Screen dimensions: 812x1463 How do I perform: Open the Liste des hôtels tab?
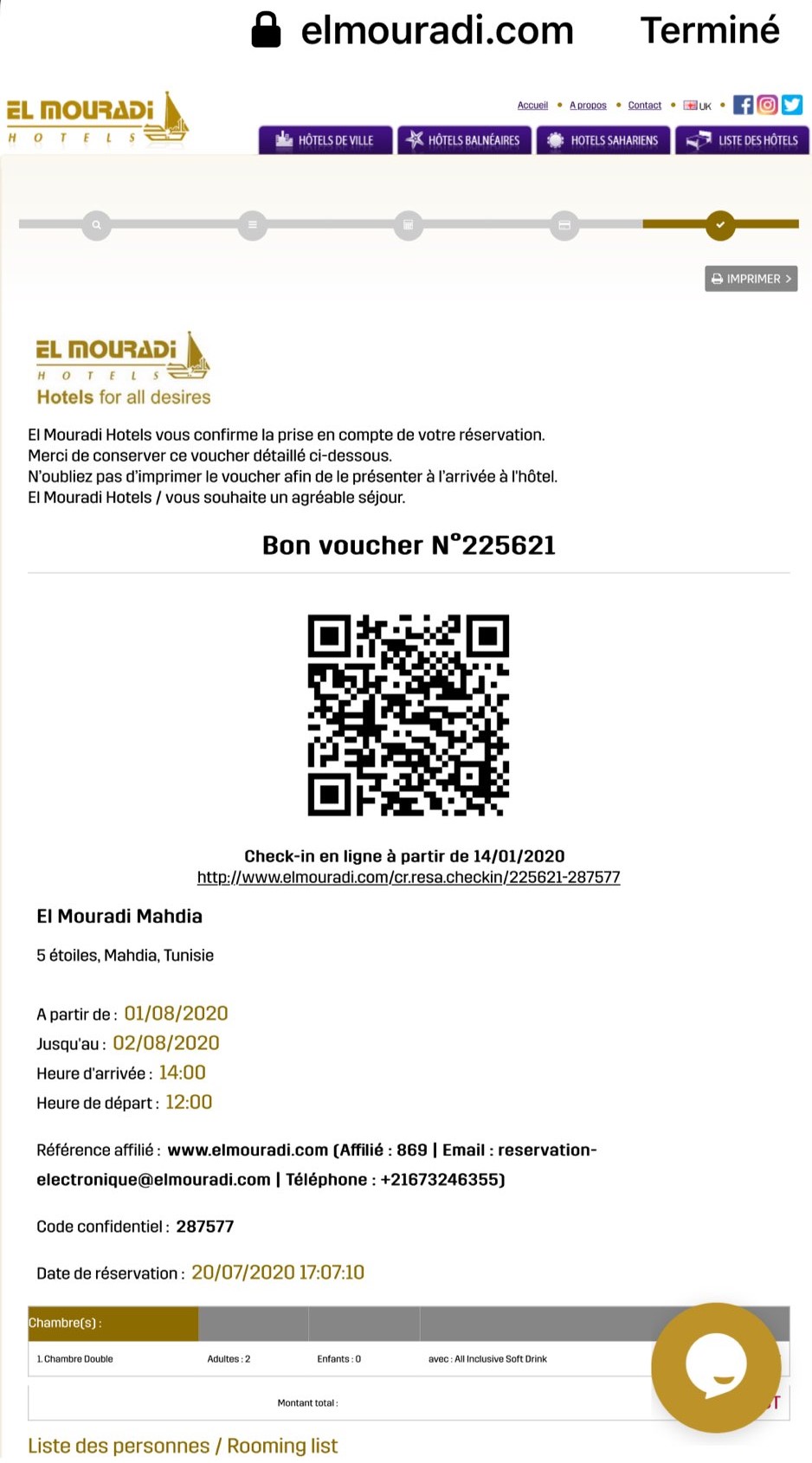coord(742,140)
